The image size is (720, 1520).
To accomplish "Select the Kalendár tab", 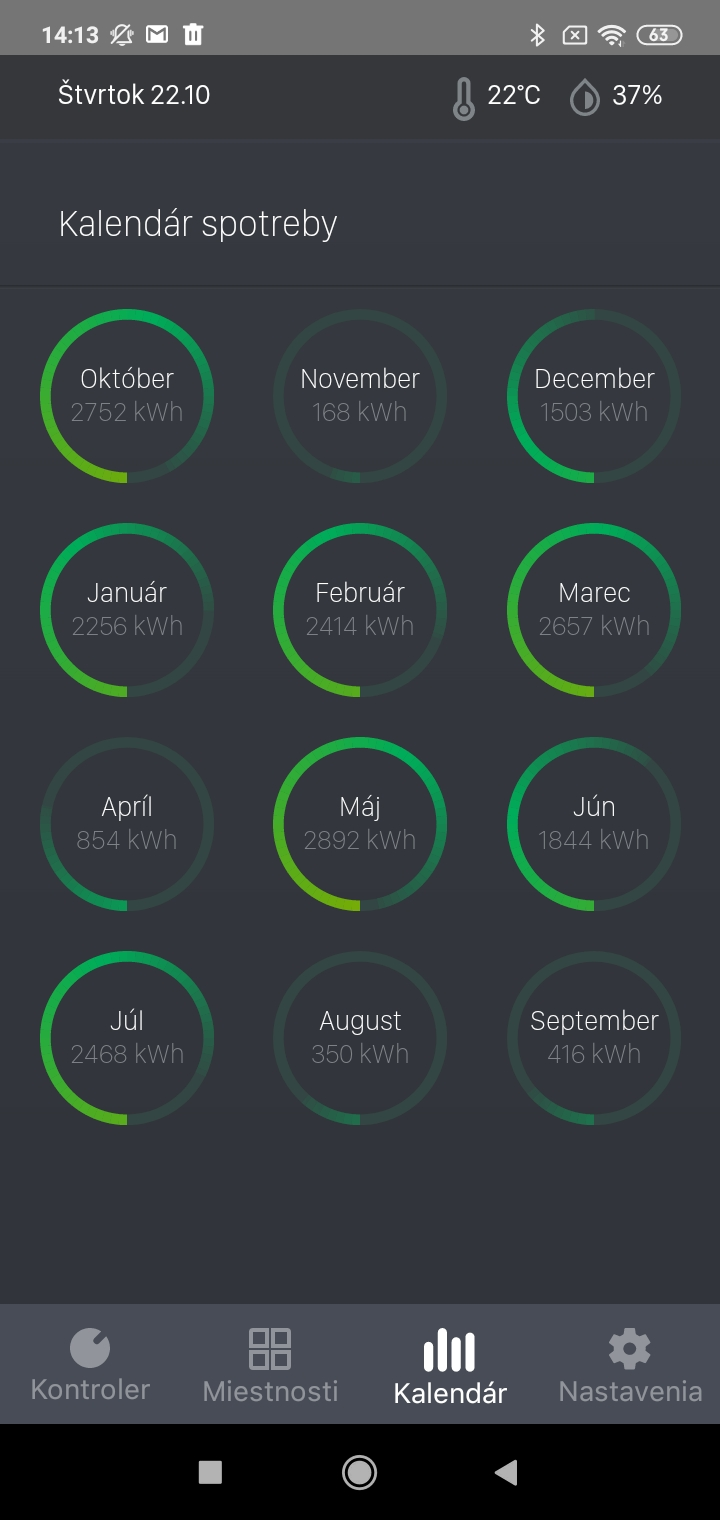I will click(x=450, y=1364).
